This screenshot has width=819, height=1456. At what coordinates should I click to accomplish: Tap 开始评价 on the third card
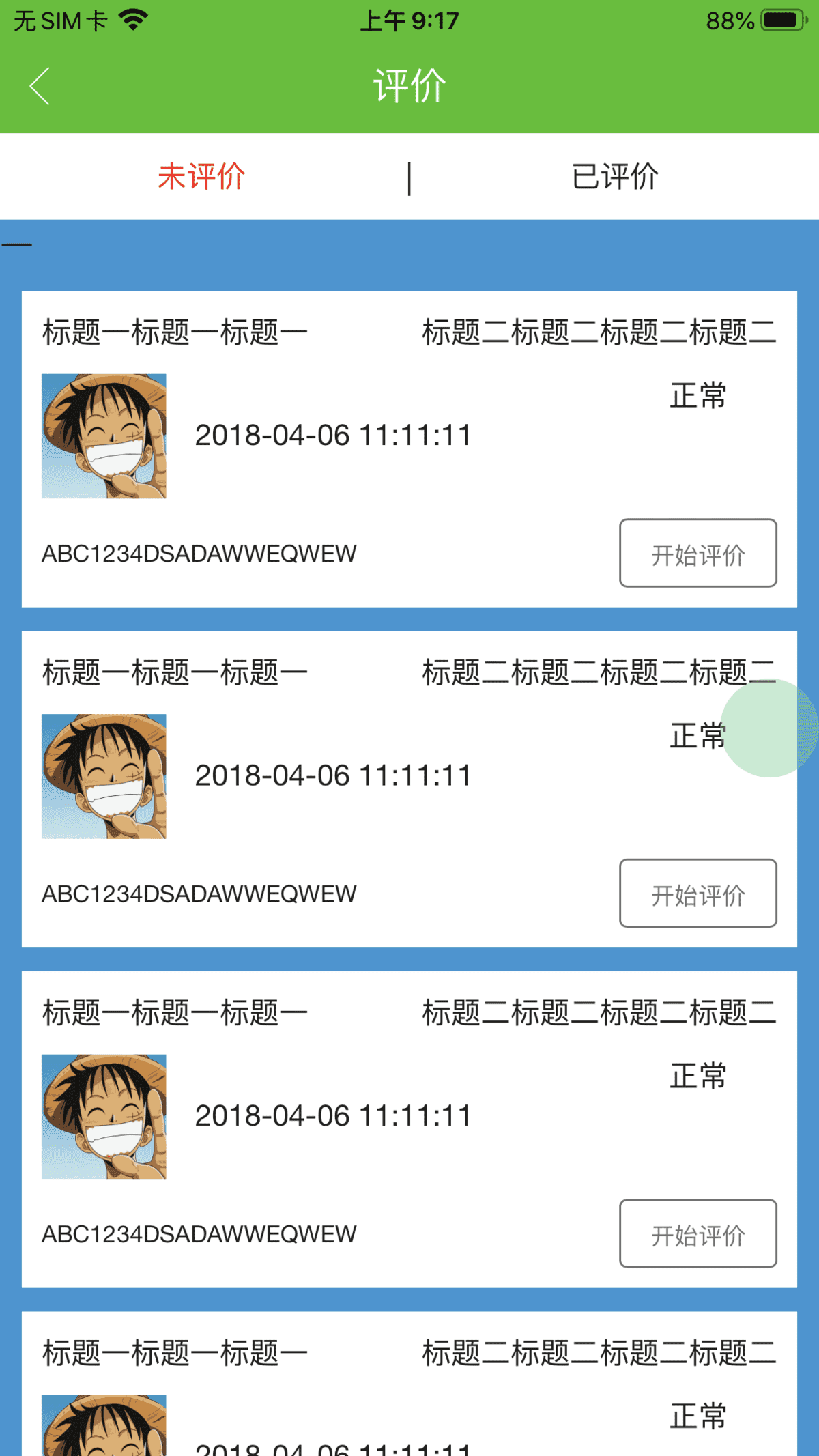(698, 1233)
